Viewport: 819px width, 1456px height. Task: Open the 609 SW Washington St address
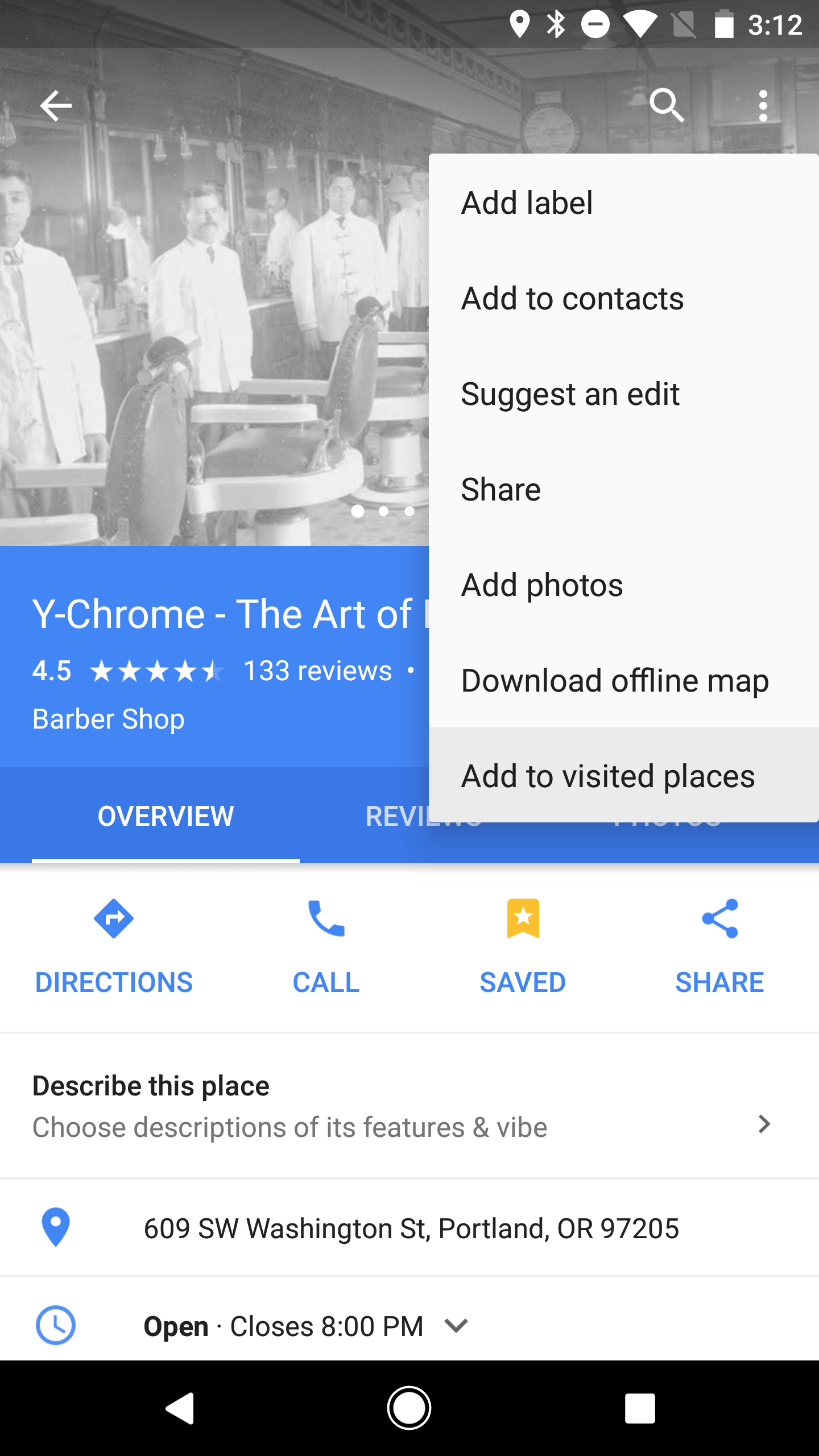tap(411, 1228)
